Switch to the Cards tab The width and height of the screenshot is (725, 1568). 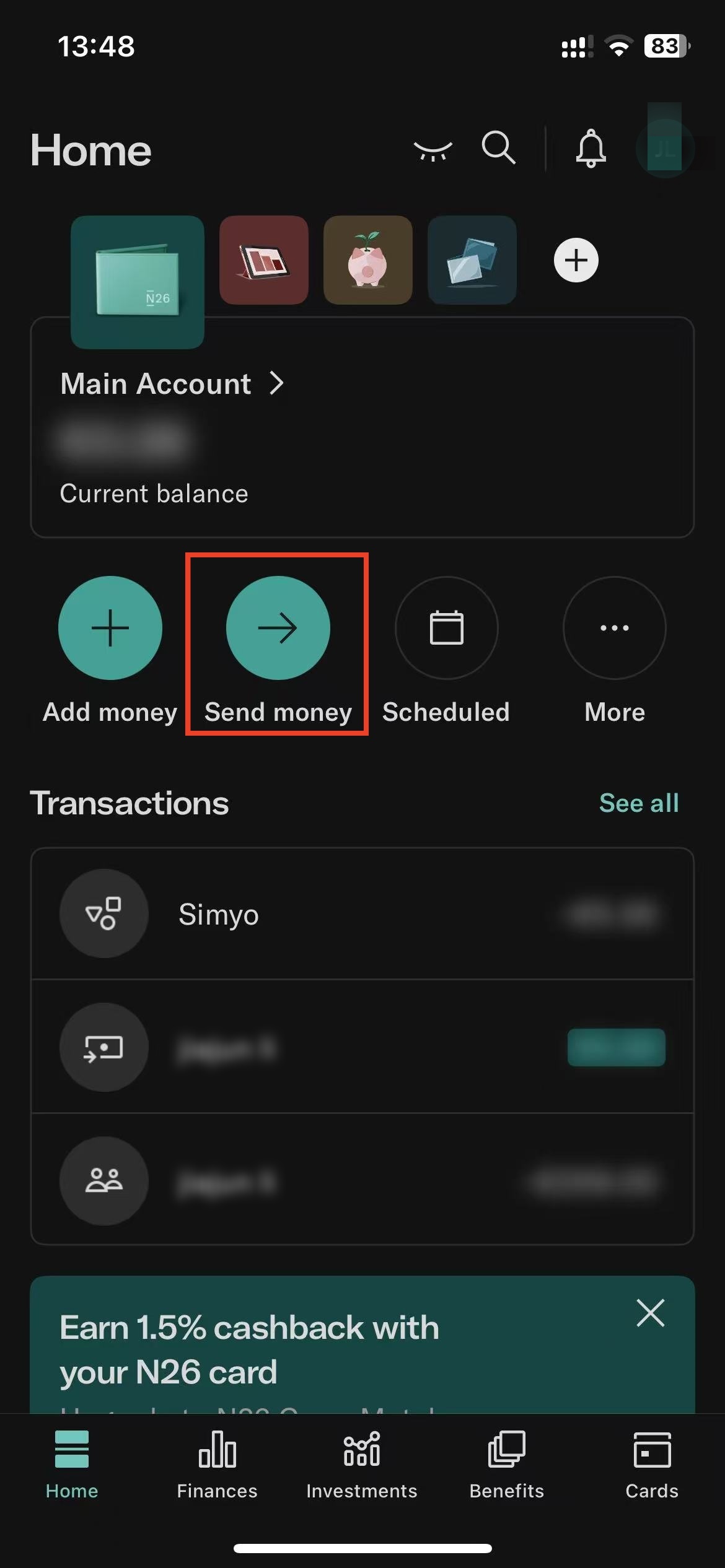pos(651,1465)
